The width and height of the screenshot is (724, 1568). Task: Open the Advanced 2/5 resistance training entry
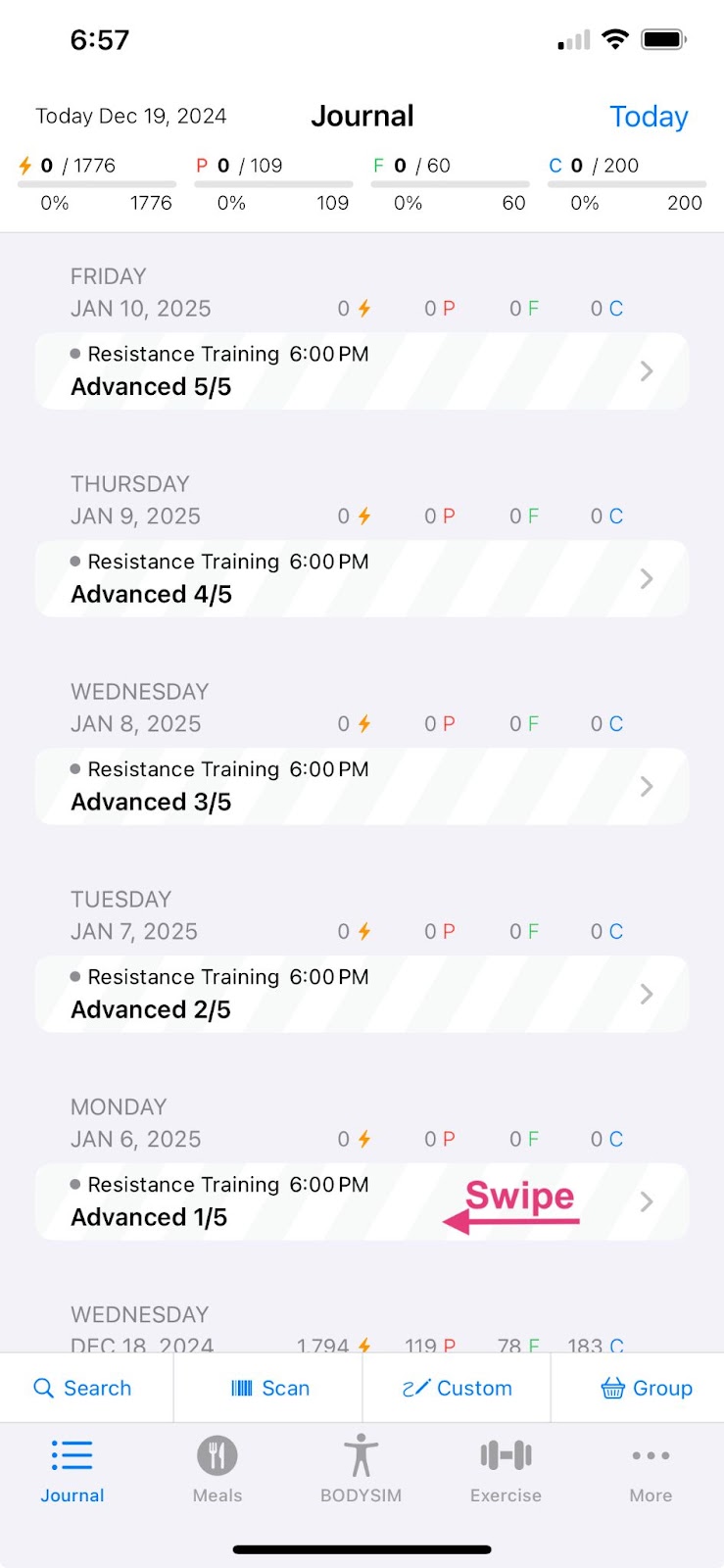tap(362, 995)
